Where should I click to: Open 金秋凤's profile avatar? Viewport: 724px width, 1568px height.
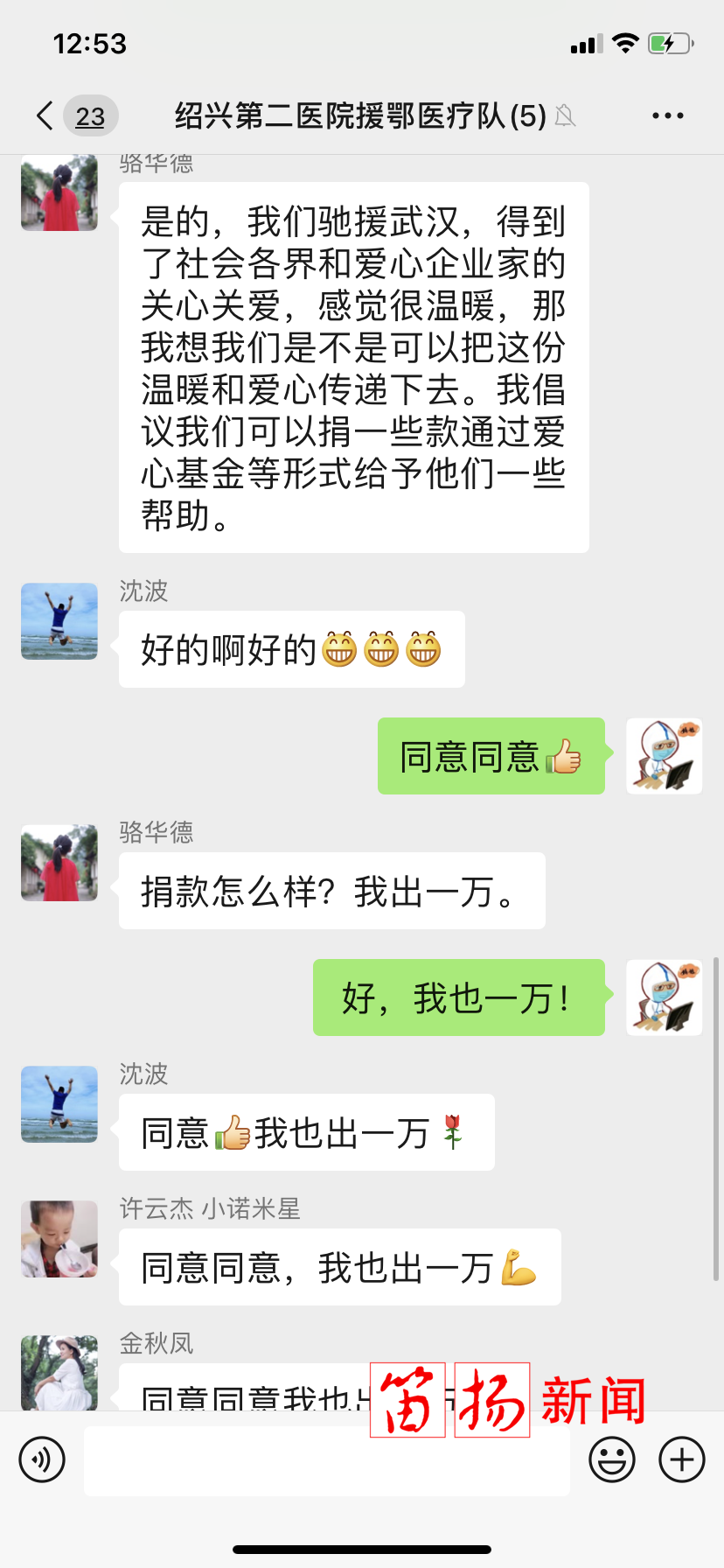(59, 1372)
